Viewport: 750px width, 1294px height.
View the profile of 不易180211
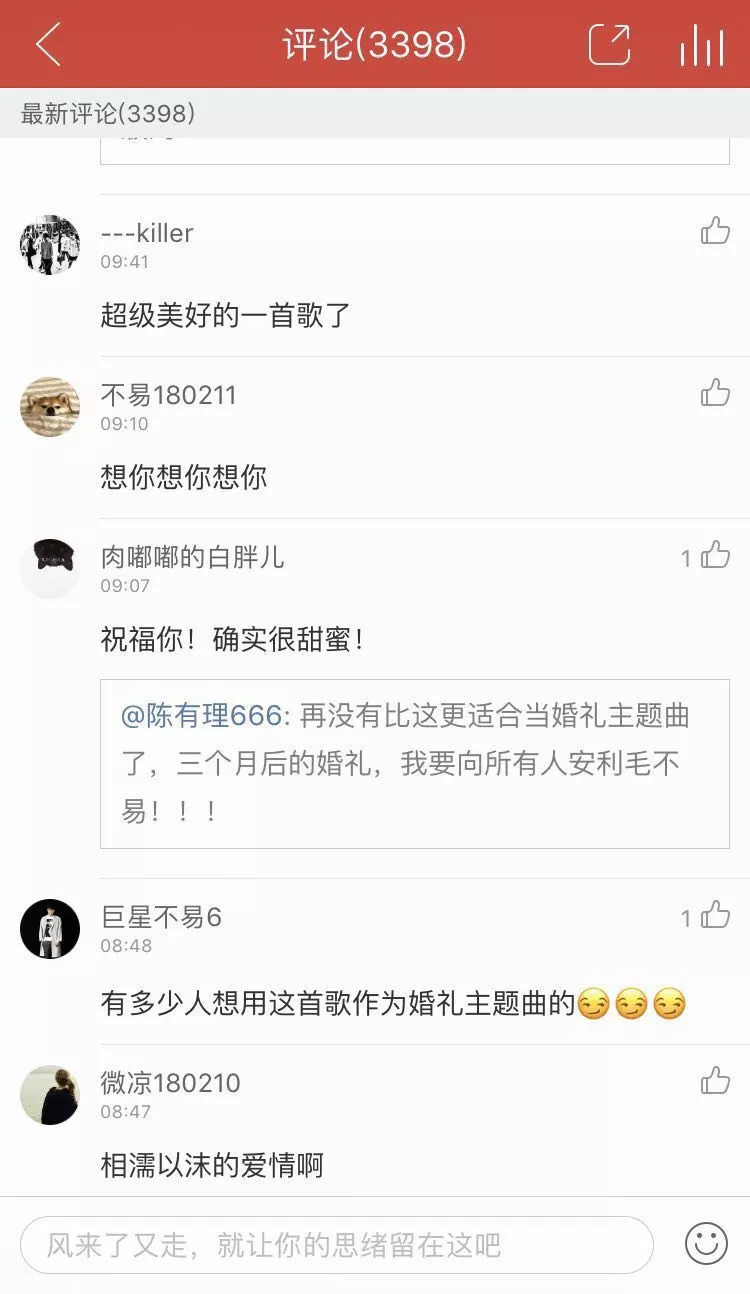(50, 407)
